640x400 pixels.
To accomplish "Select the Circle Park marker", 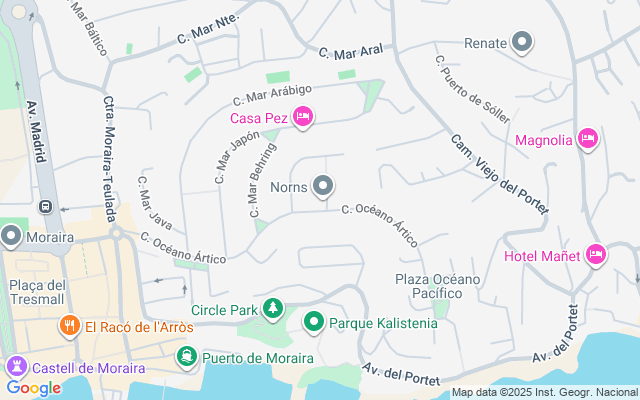I will (272, 310).
